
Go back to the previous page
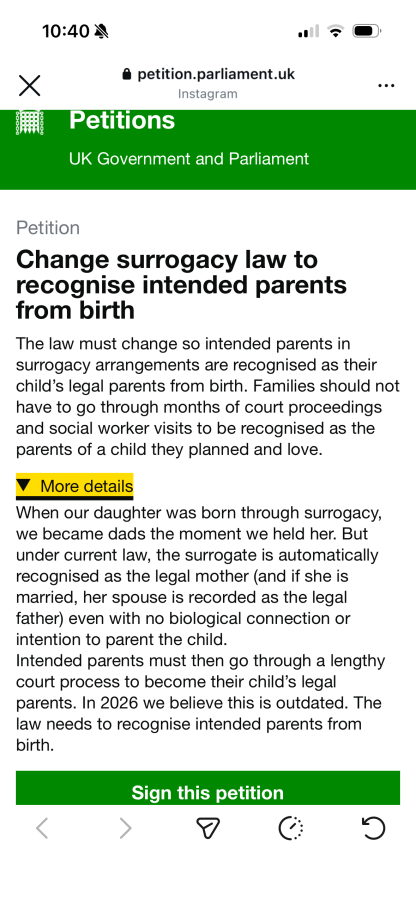(x=42, y=828)
